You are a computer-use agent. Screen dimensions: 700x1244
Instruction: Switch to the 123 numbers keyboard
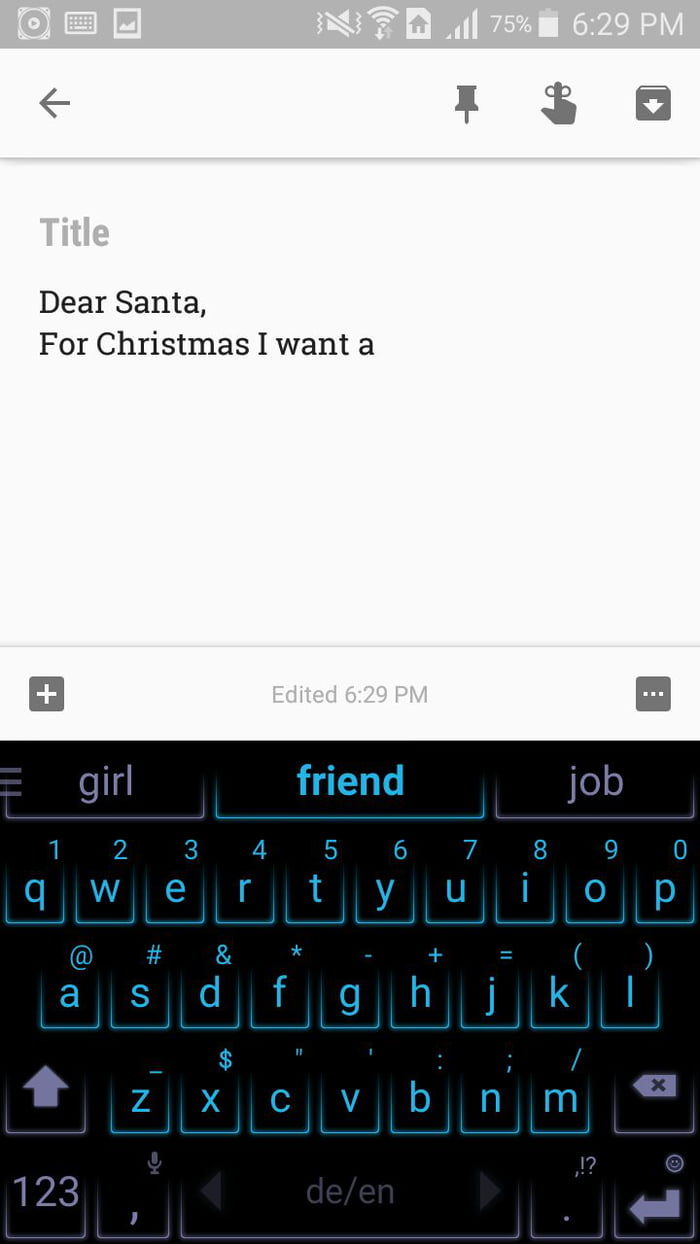pos(46,1192)
